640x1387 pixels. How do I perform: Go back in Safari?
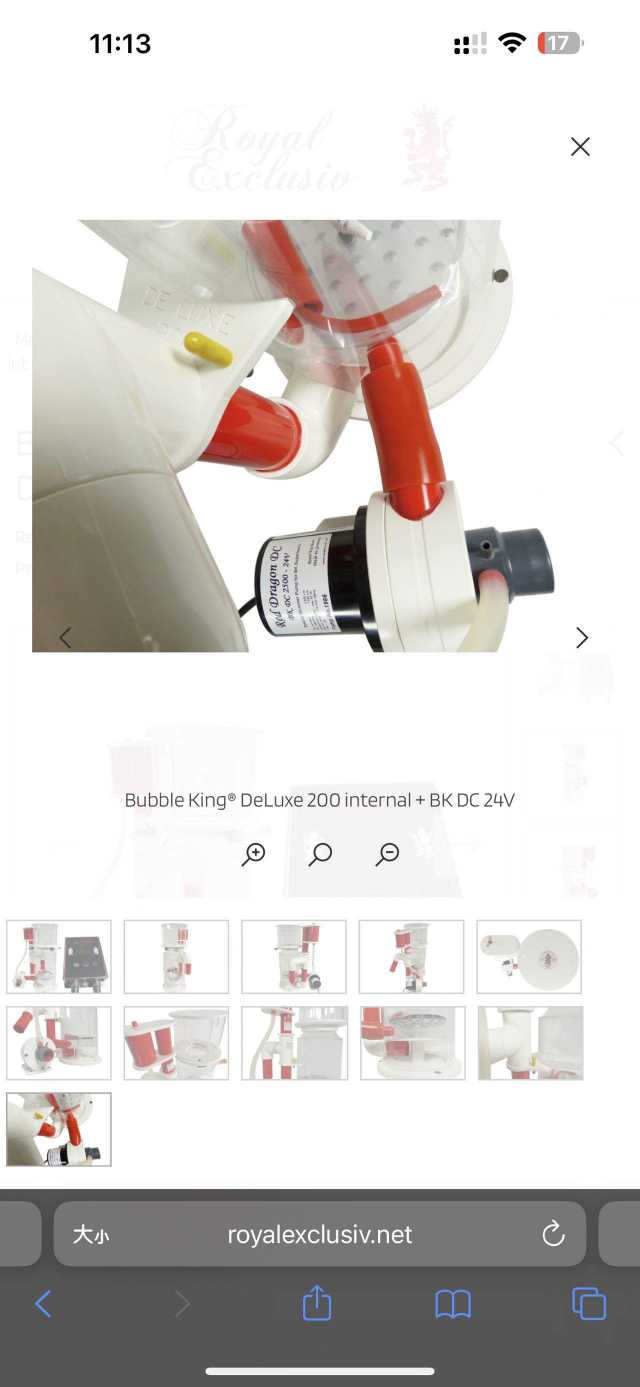[43, 1303]
